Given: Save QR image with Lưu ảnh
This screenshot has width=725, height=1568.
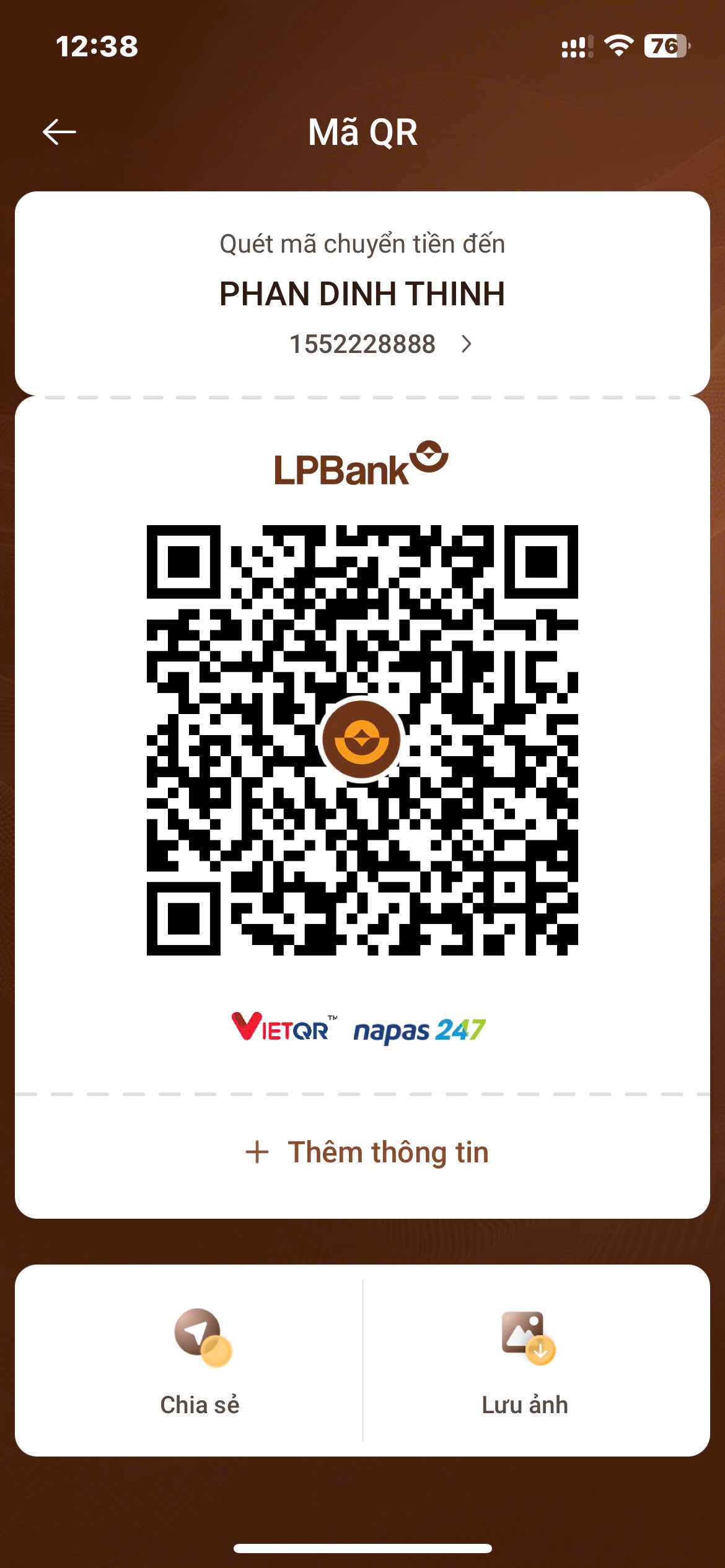Looking at the screenshot, I should pyautogui.click(x=525, y=1361).
